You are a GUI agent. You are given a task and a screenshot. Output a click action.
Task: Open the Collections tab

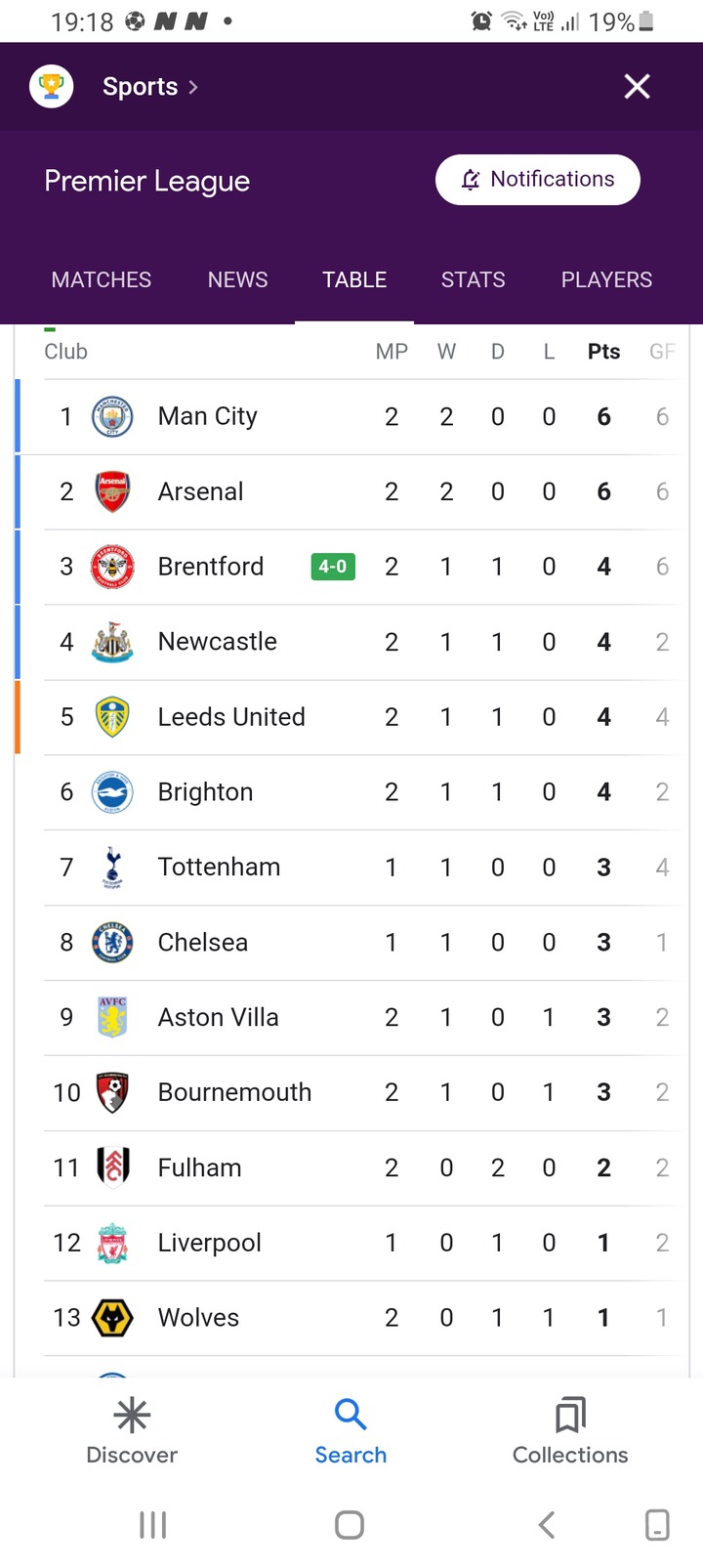pyautogui.click(x=570, y=1431)
